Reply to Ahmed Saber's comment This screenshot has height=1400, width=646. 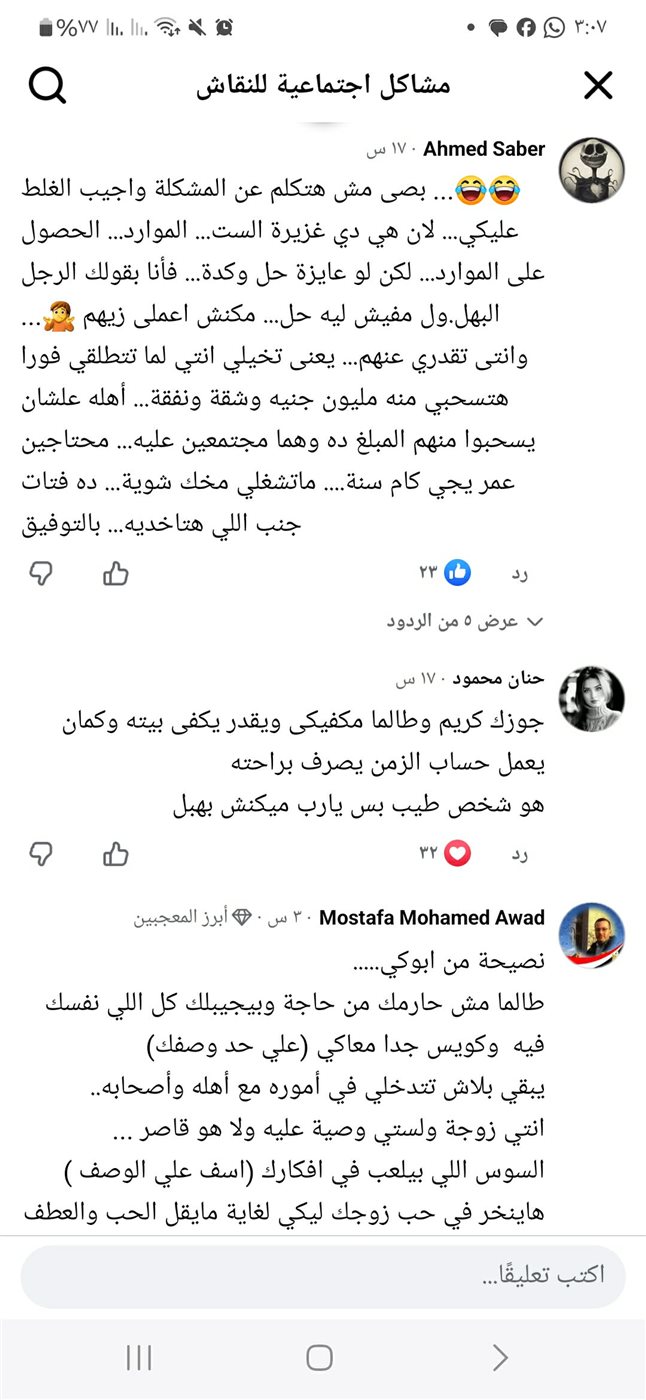pos(519,573)
